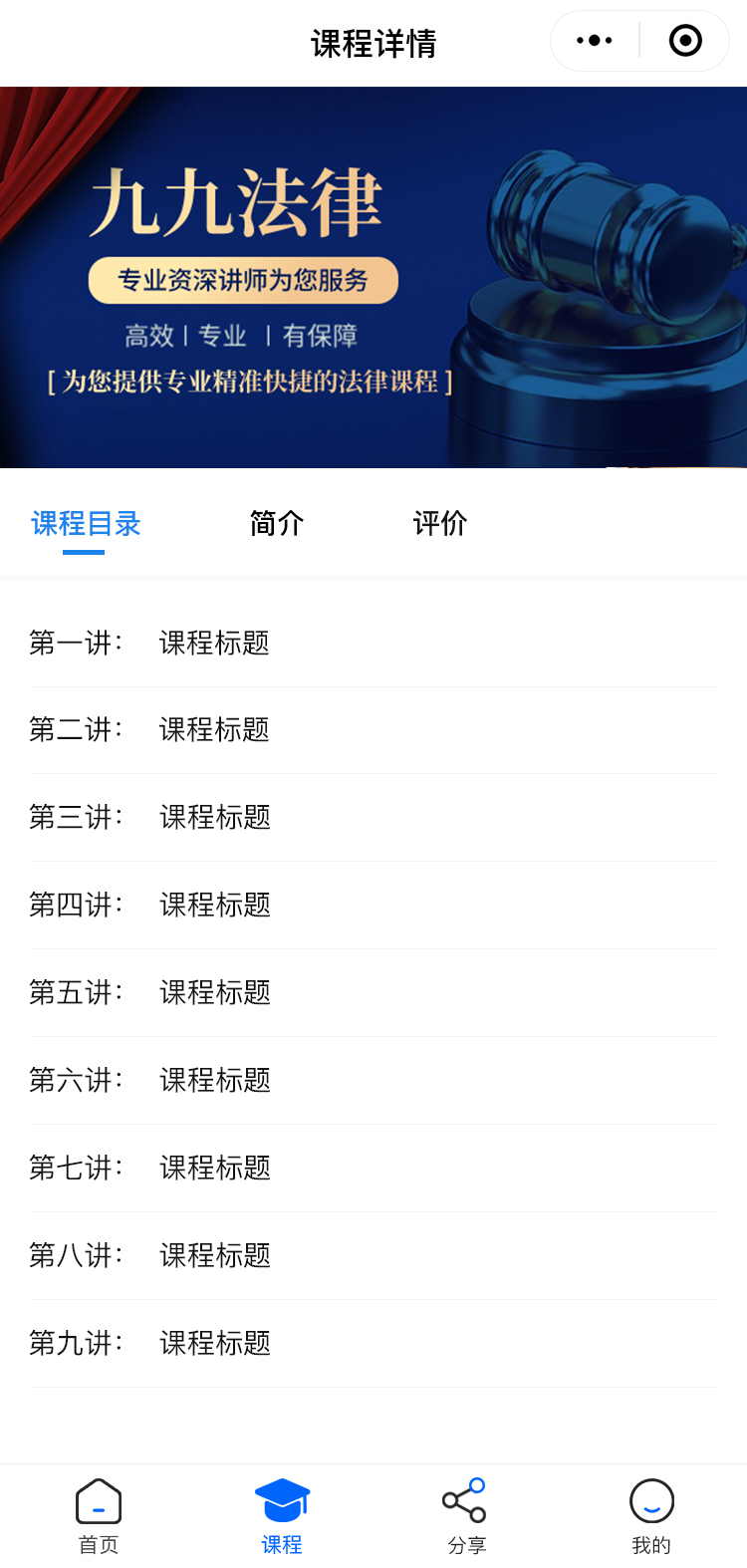The image size is (747, 1568).
Task: Go to the 首页 home tab
Action: 99,1515
